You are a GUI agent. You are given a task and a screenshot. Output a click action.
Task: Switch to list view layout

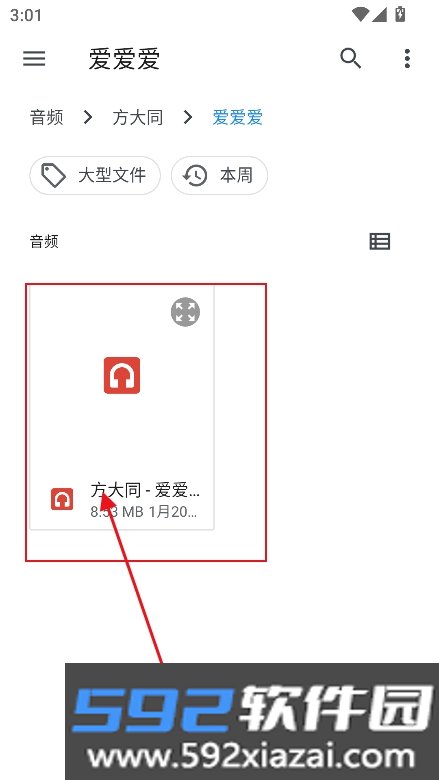click(380, 242)
